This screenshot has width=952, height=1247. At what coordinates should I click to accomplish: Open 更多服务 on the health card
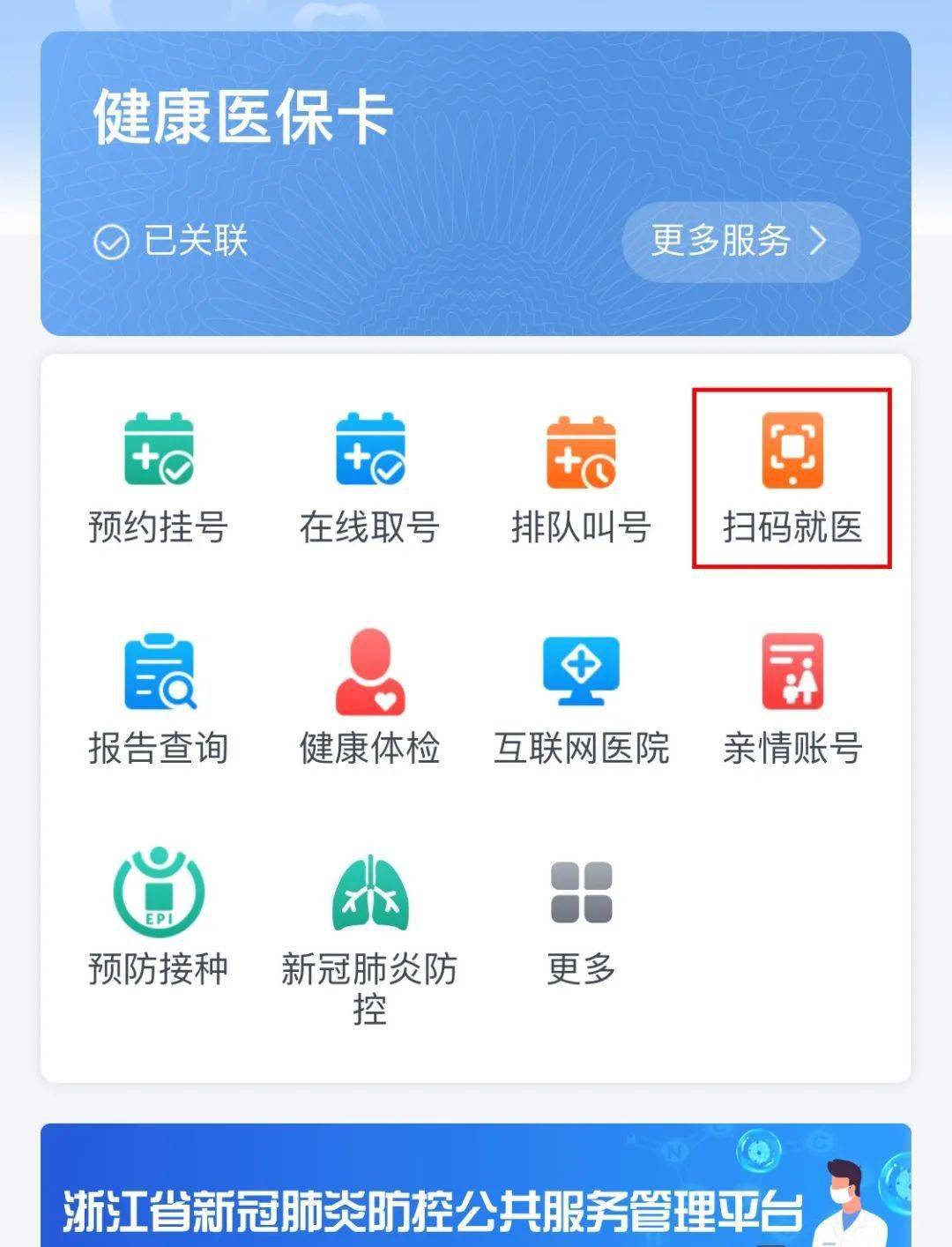coord(740,241)
